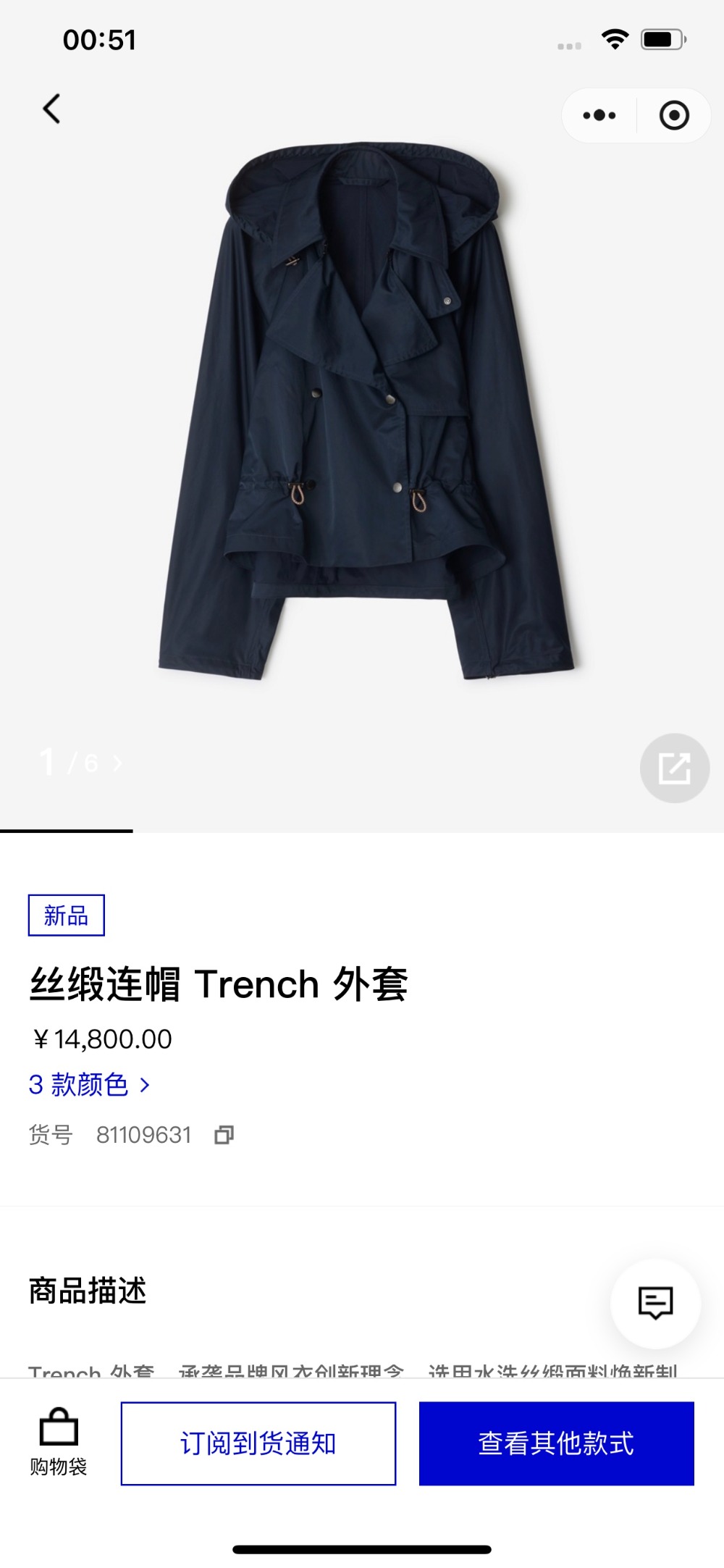This screenshot has height=1568, width=724.
Task: View the 3 款颜色 color options
Action: click(89, 1085)
